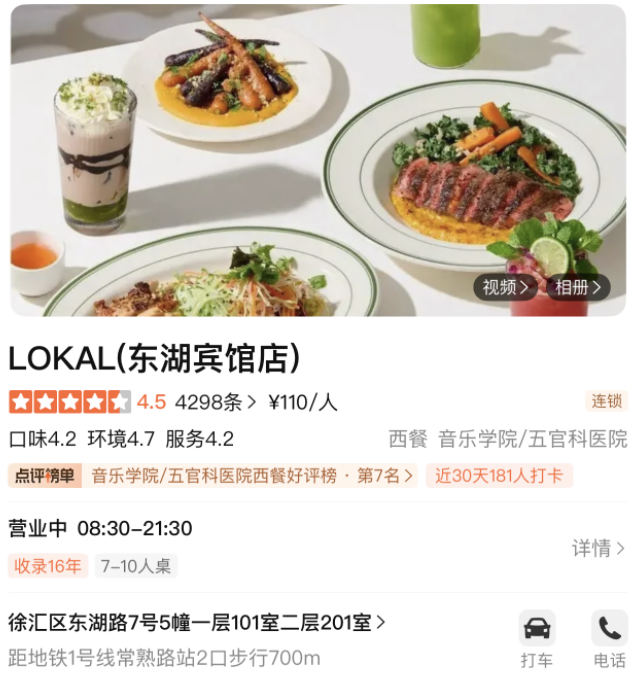Screen dimensions: 640x678
Task: Hail a ride with 打车
Action: (537, 639)
